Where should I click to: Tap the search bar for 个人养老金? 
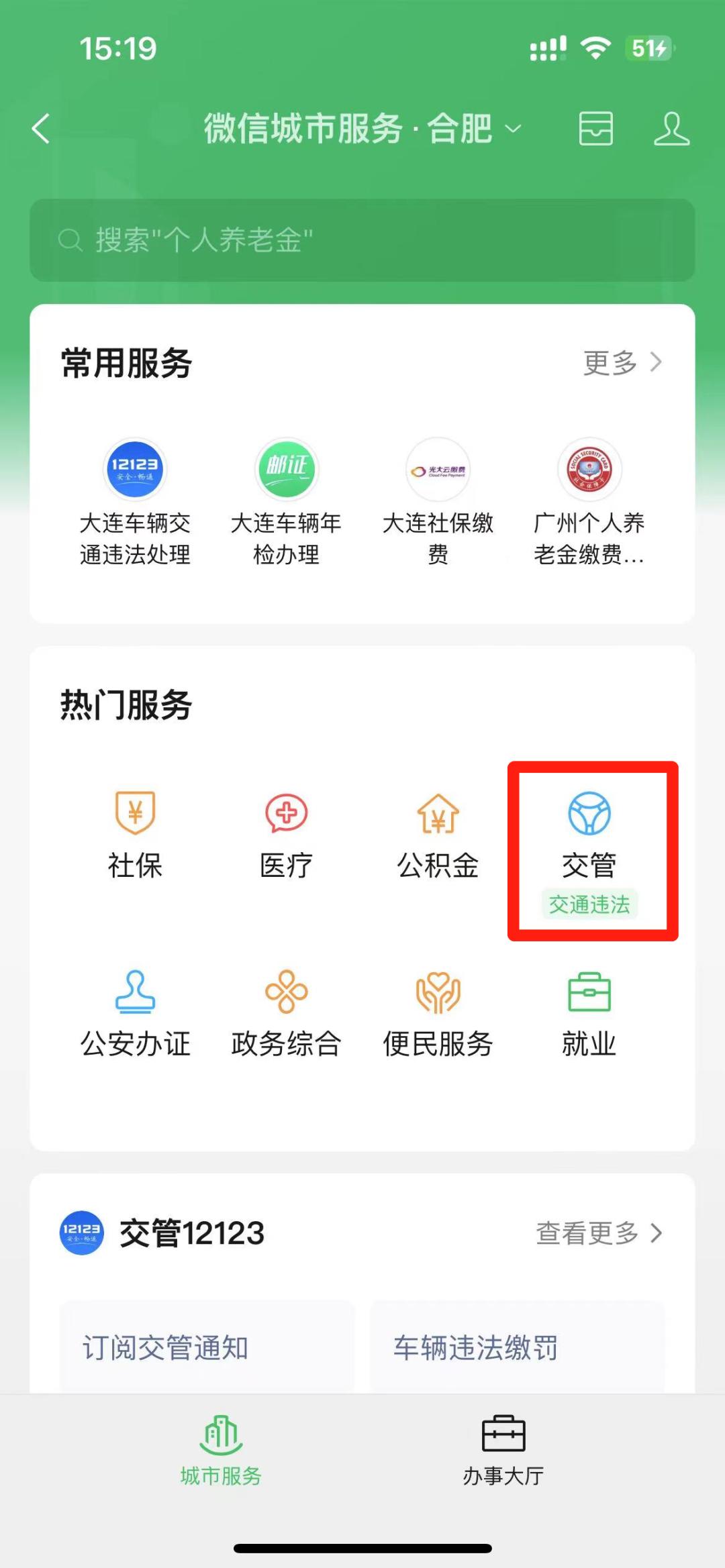click(362, 241)
